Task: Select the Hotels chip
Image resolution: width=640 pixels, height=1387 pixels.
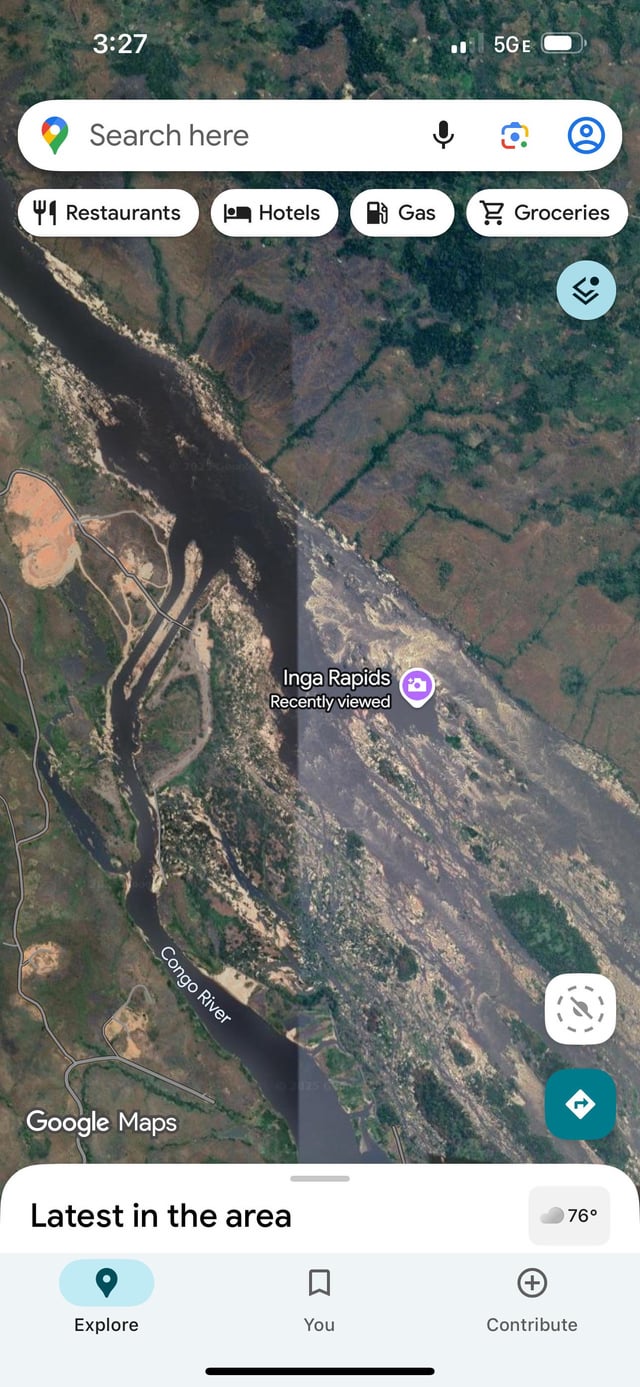Action: tap(274, 213)
